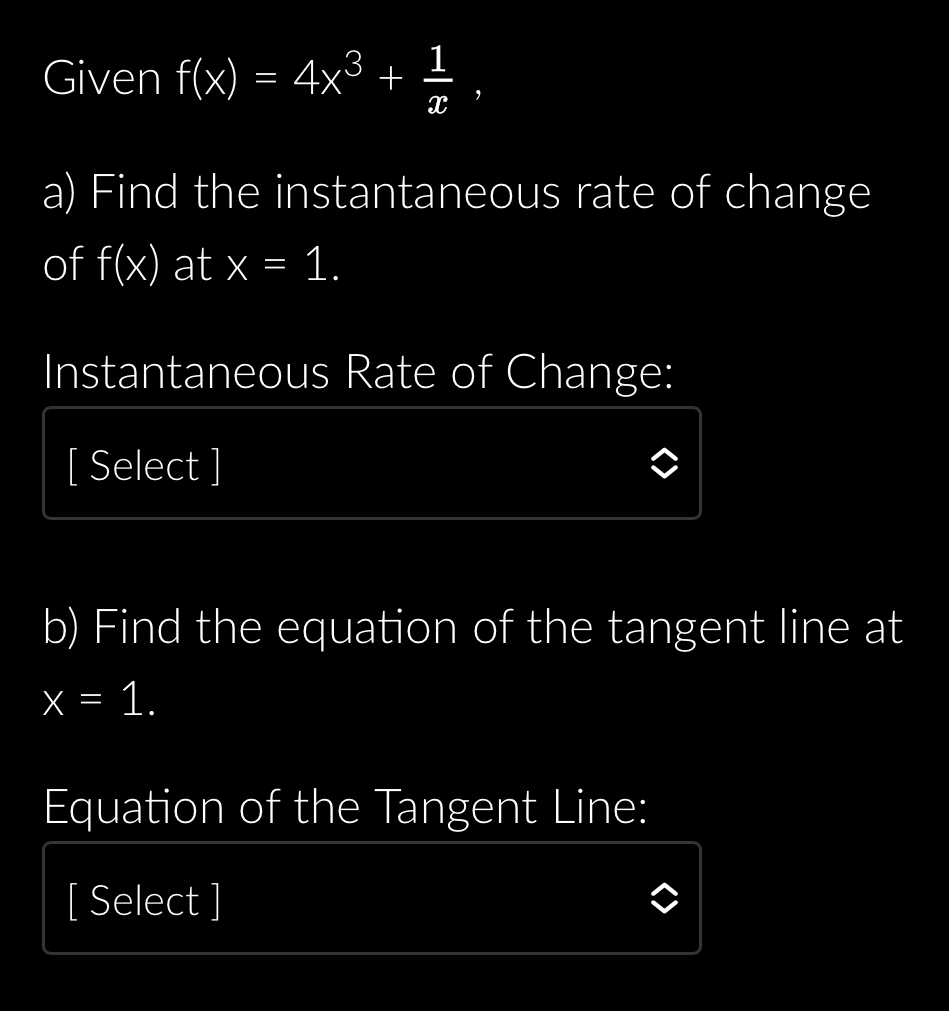The height and width of the screenshot is (1011, 949).
Task: Open the Instantaneous Rate of Change dropdown
Action: point(372,463)
